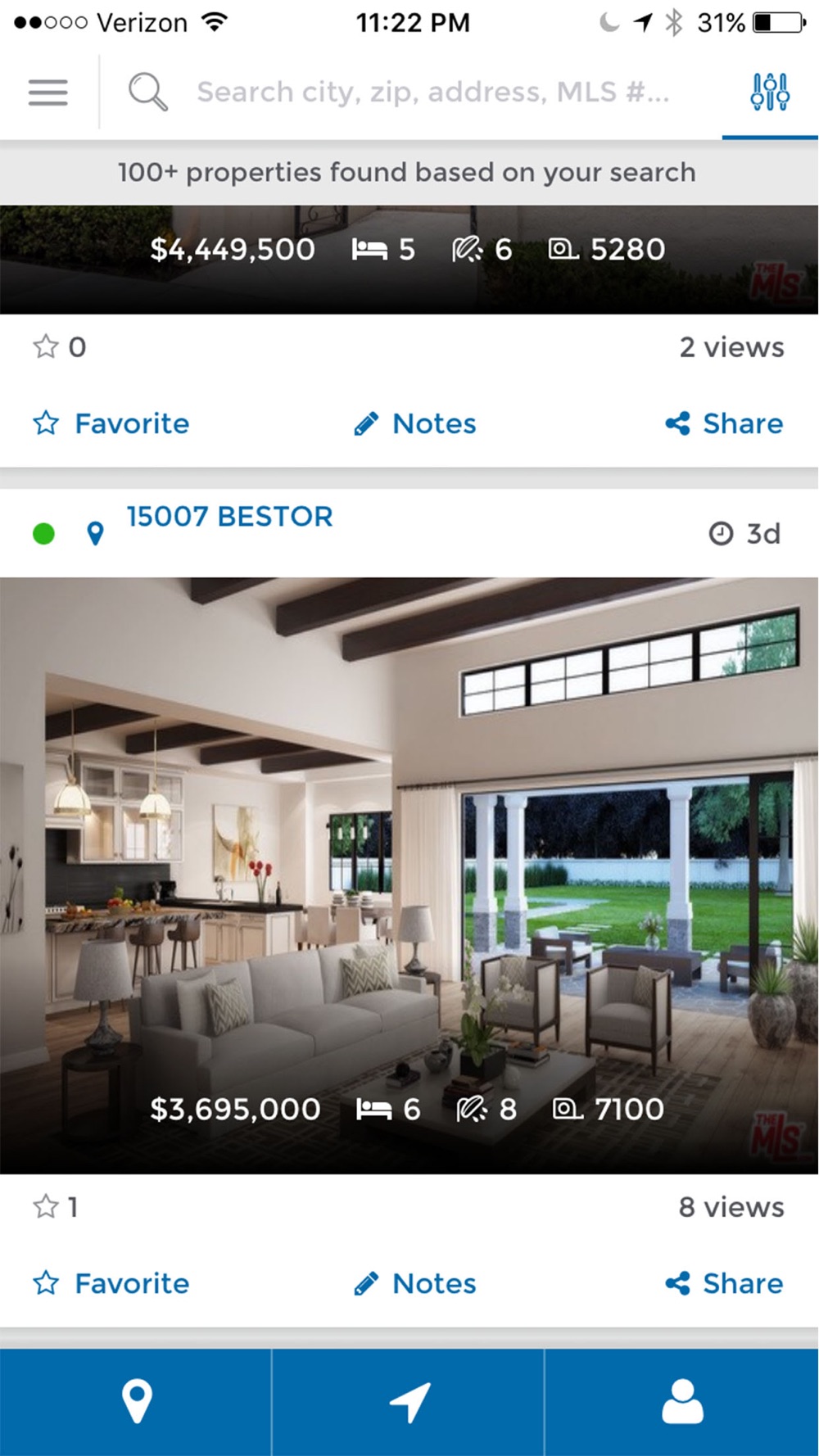Tap the search field for city or zip

[432, 93]
